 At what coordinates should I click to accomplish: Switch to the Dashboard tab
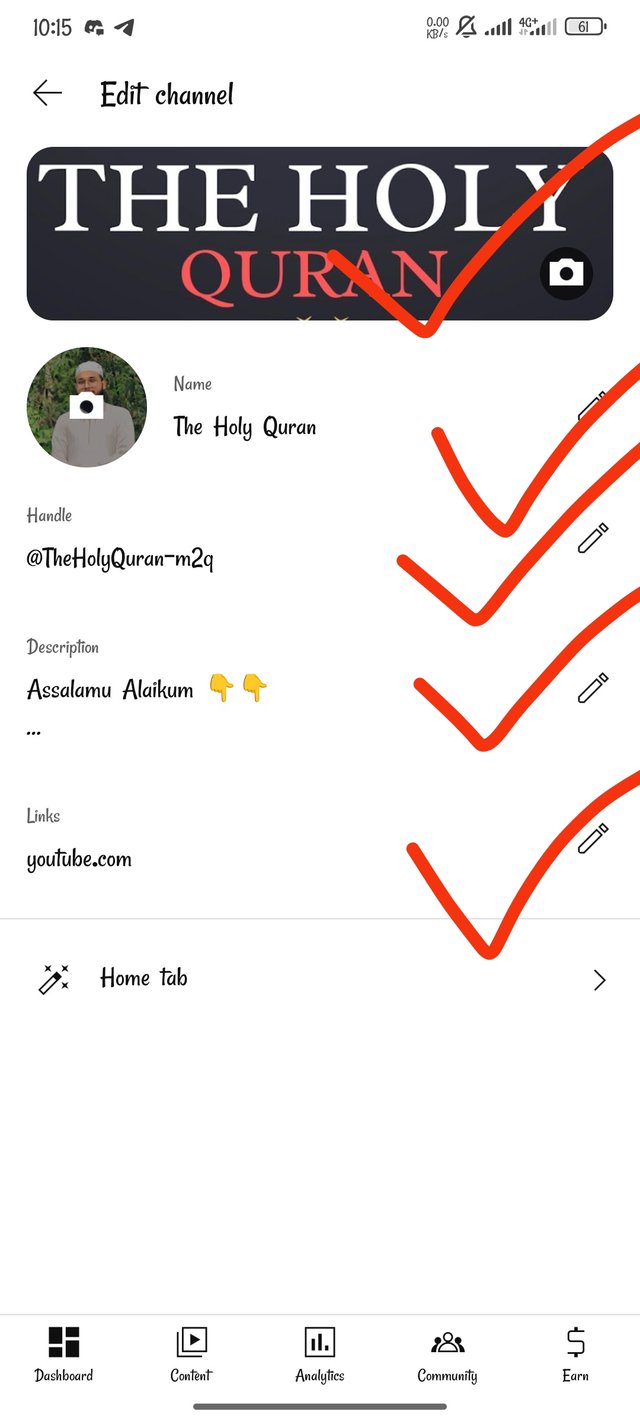64,1354
